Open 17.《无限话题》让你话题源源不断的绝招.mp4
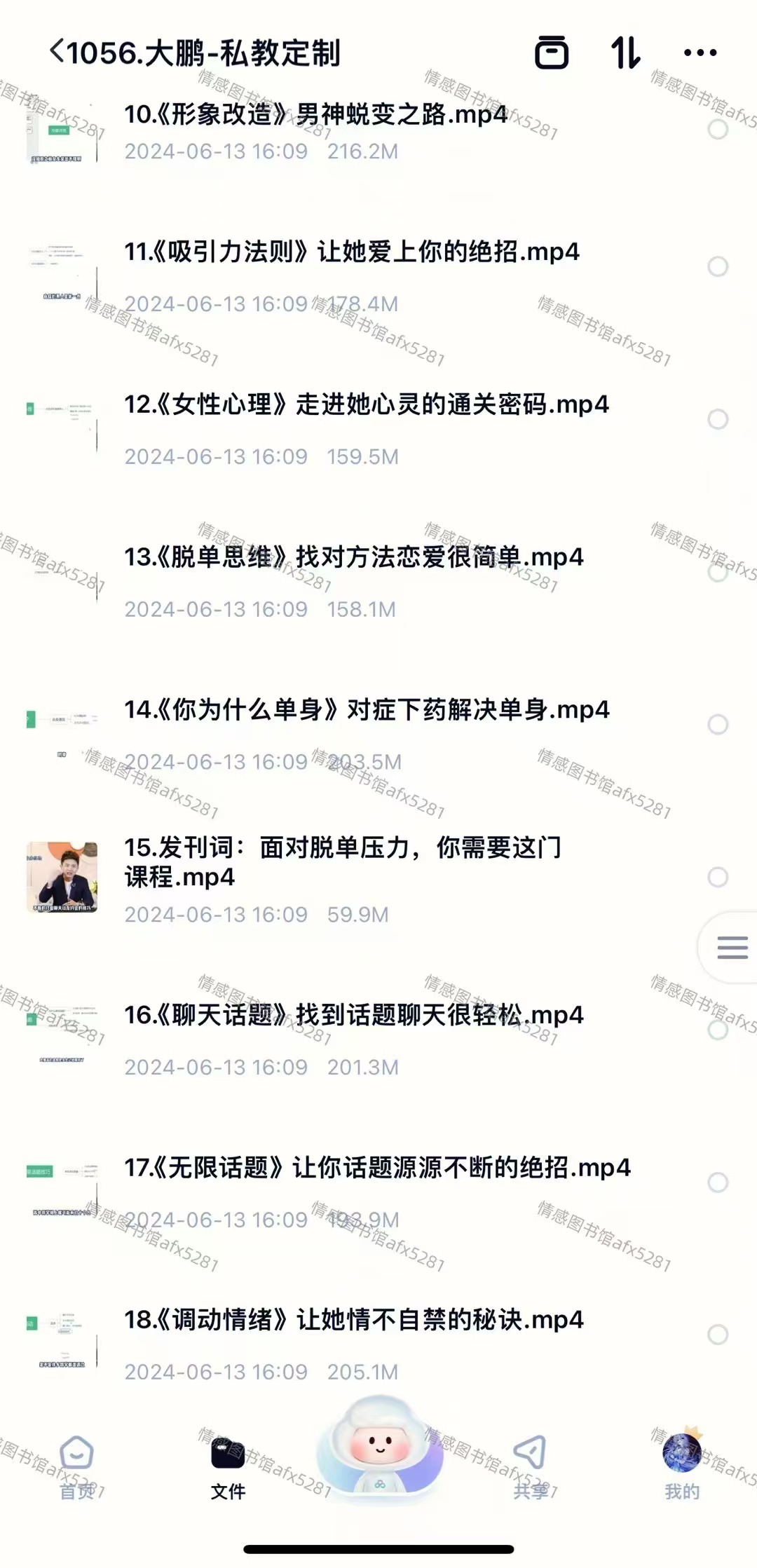757x1568 pixels. [377, 1168]
